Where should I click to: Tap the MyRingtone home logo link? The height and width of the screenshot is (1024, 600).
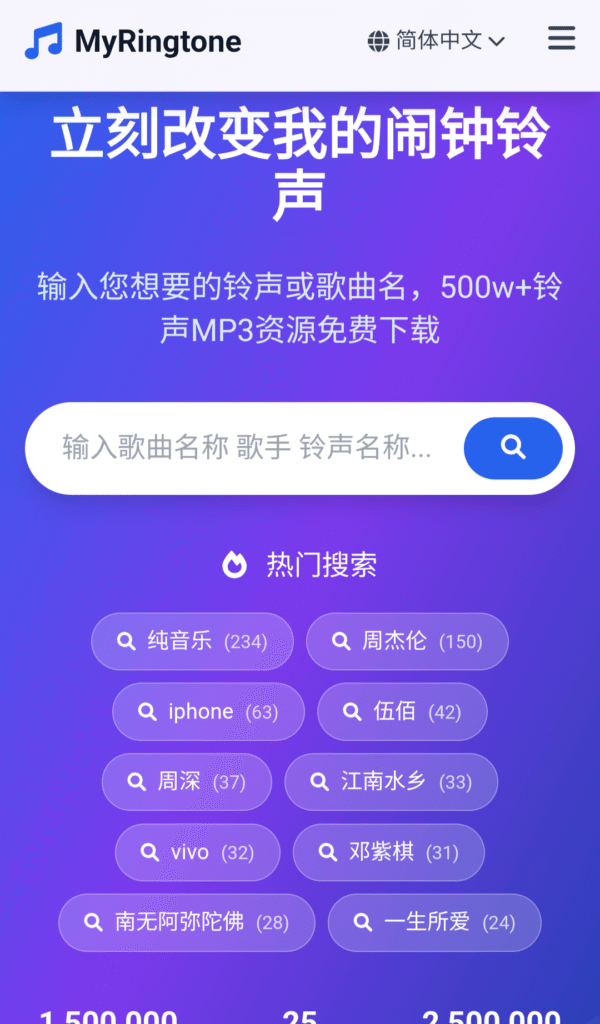[x=133, y=42]
